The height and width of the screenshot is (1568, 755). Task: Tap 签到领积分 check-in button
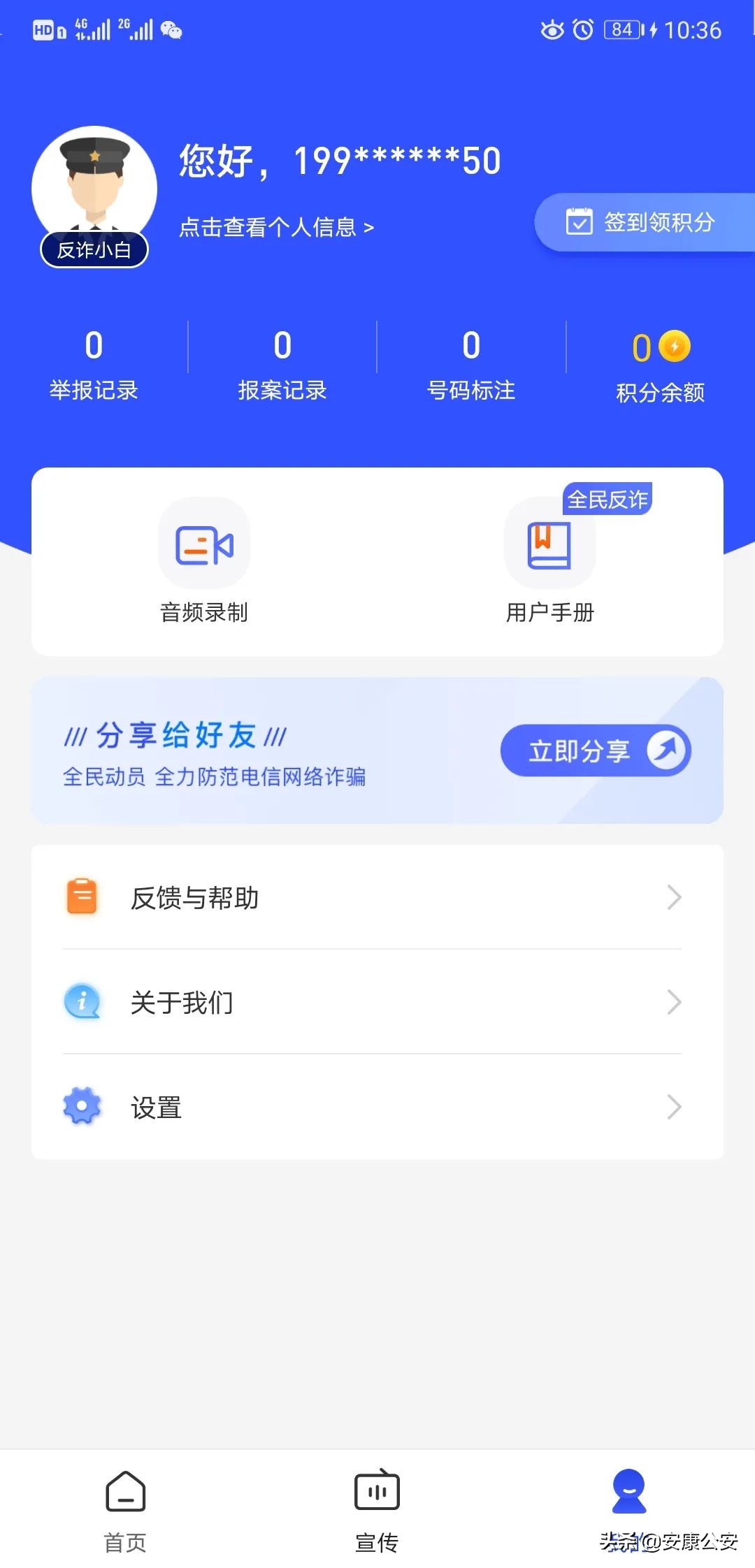point(645,222)
